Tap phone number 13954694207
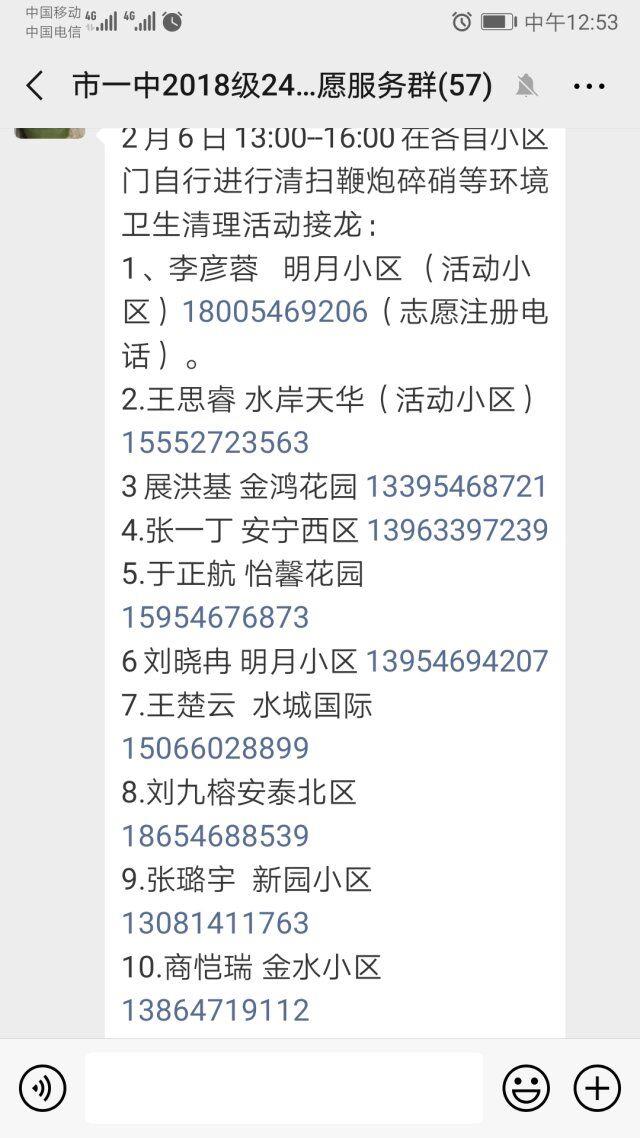The height and width of the screenshot is (1138, 640). point(456,661)
